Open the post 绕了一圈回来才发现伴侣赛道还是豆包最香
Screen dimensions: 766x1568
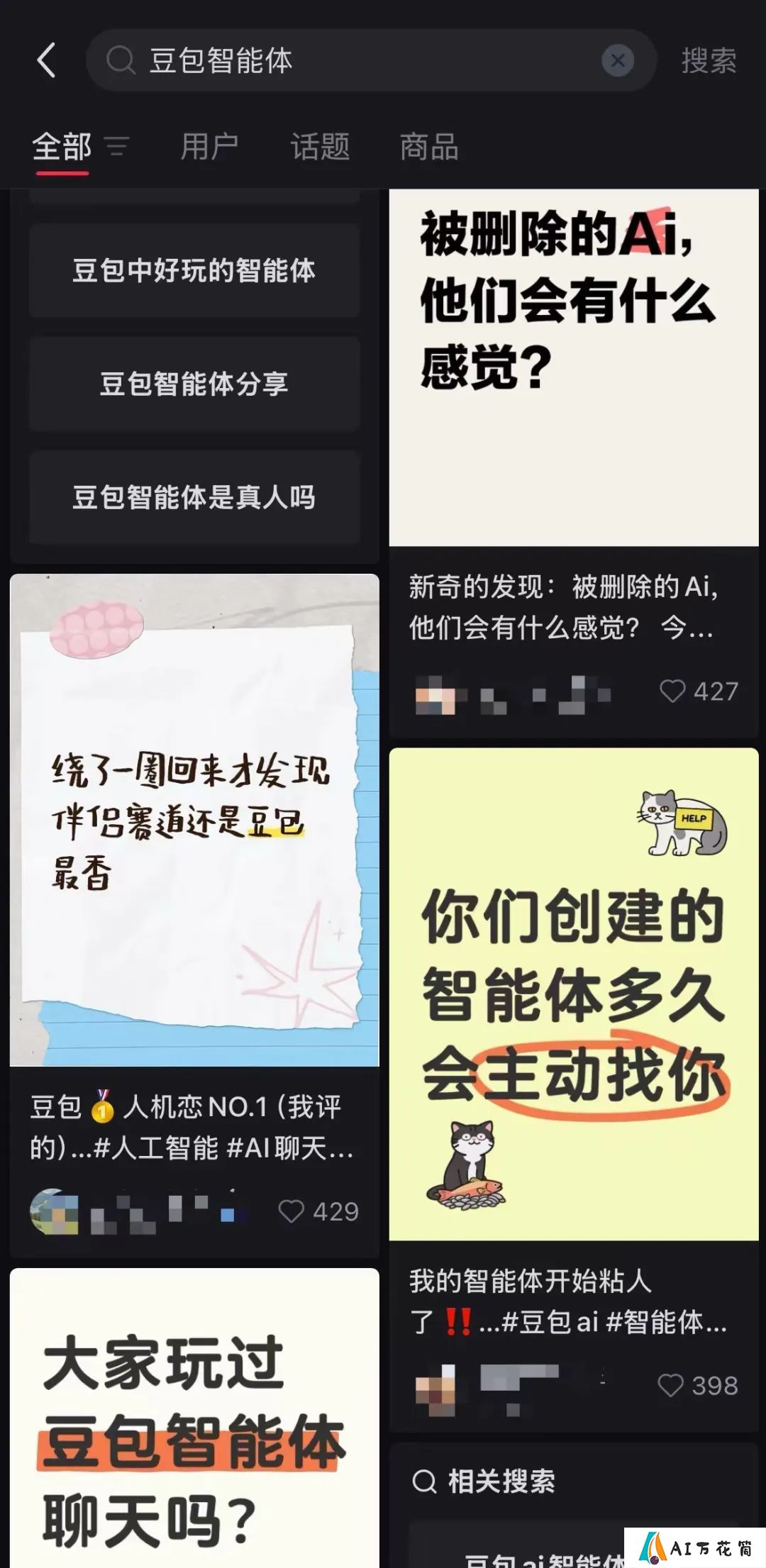point(194,819)
